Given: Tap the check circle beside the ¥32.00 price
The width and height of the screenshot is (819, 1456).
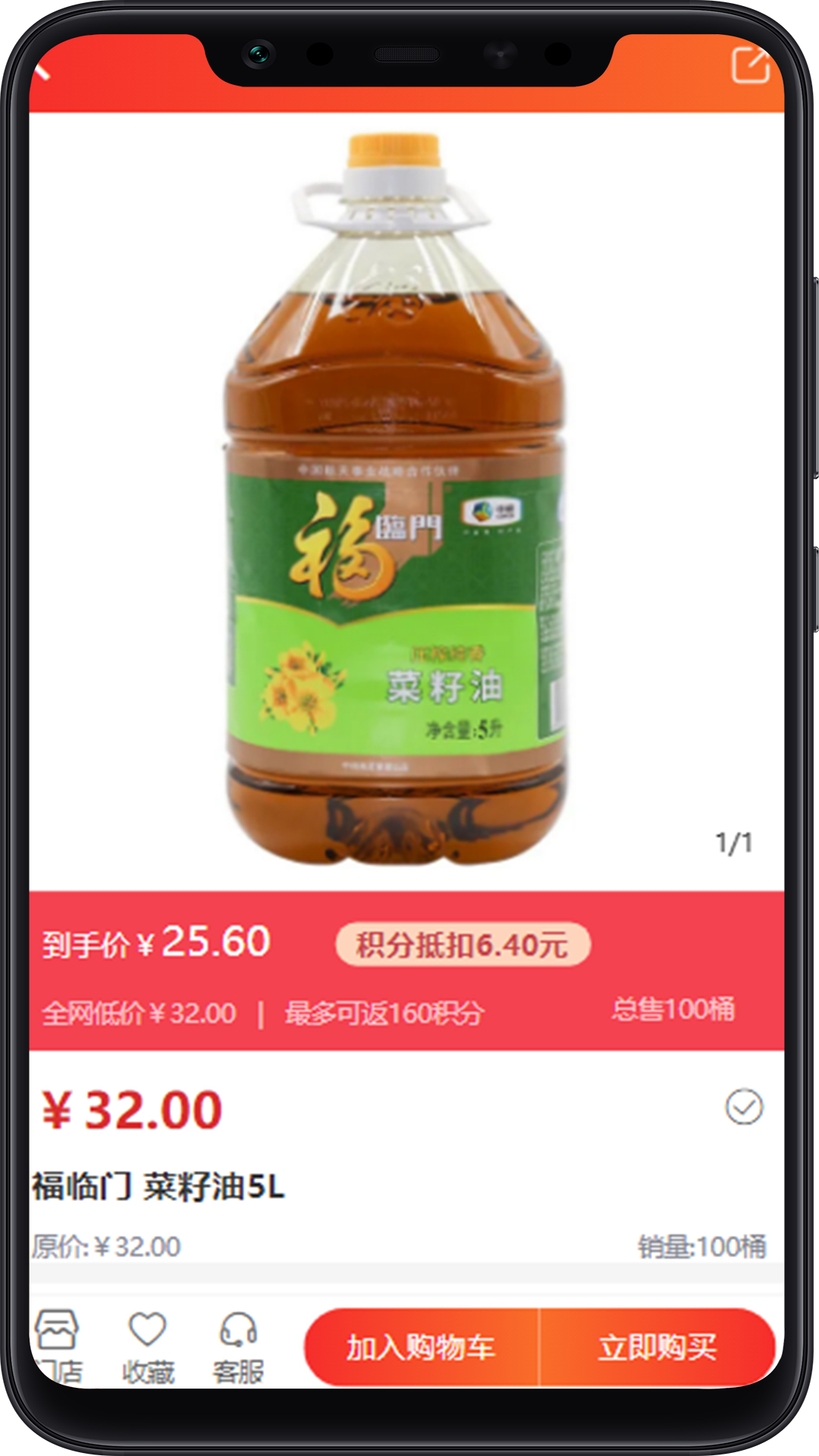Looking at the screenshot, I should (x=744, y=1107).
